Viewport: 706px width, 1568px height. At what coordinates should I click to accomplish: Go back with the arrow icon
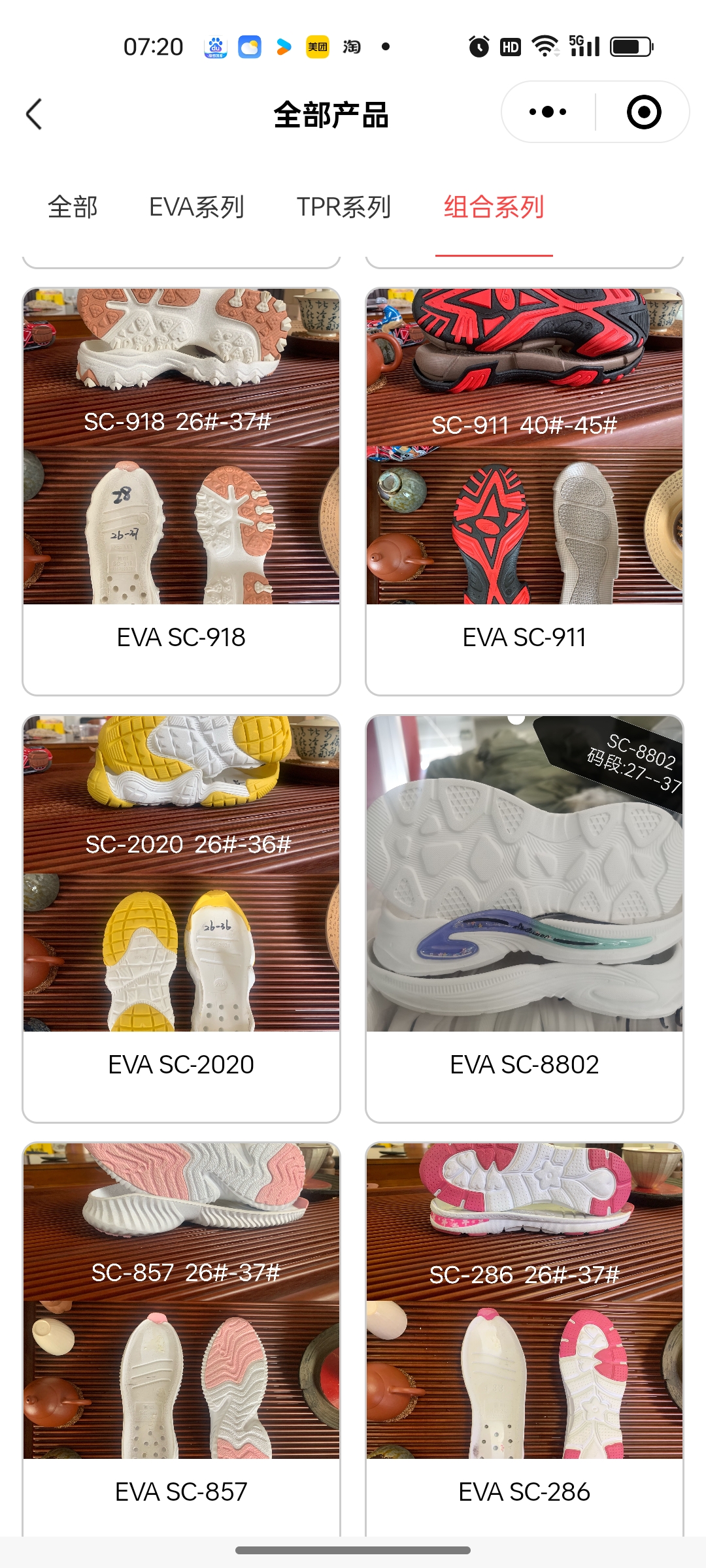tap(34, 114)
